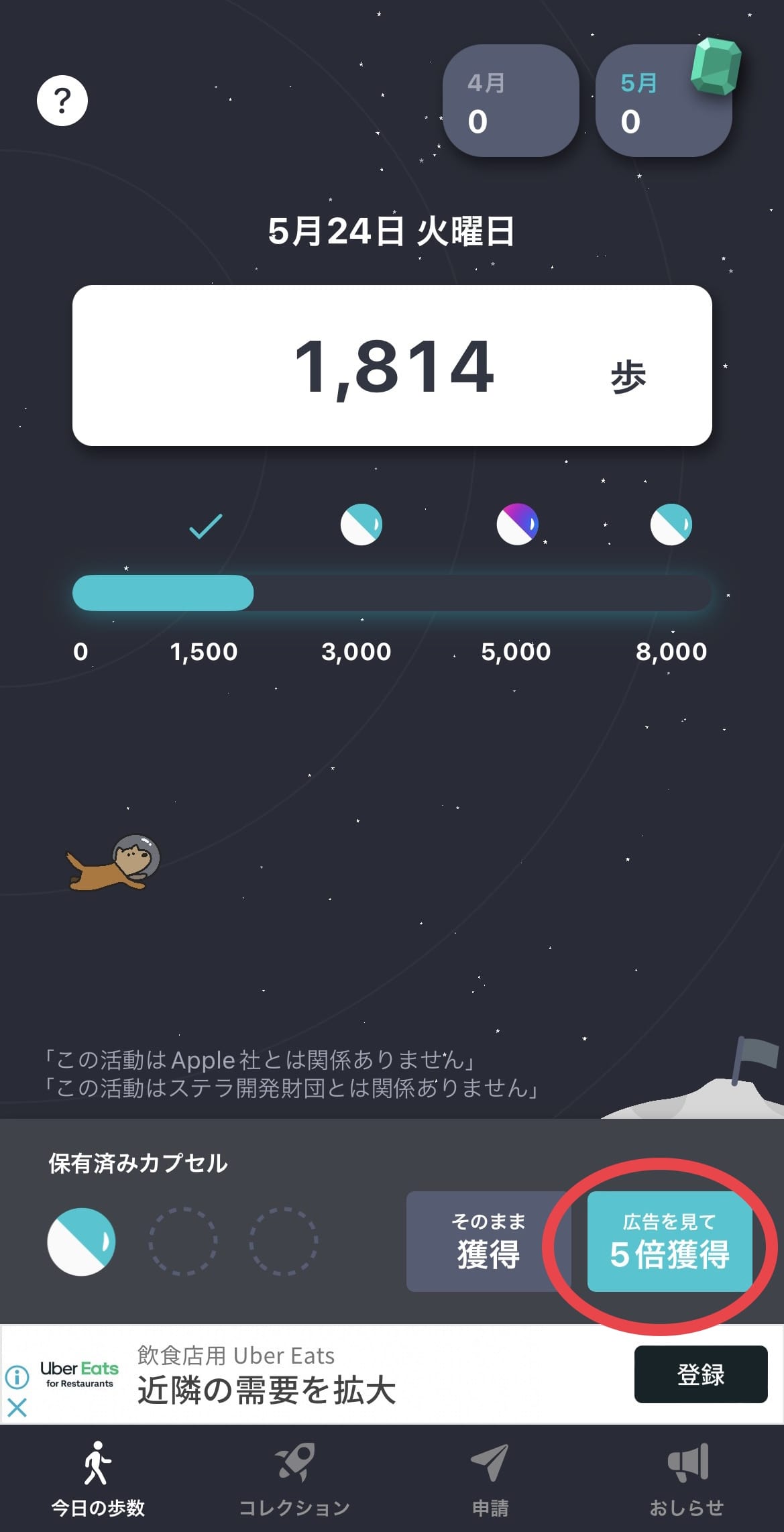Open the question mark help icon
The width and height of the screenshot is (784, 1532).
tap(62, 101)
